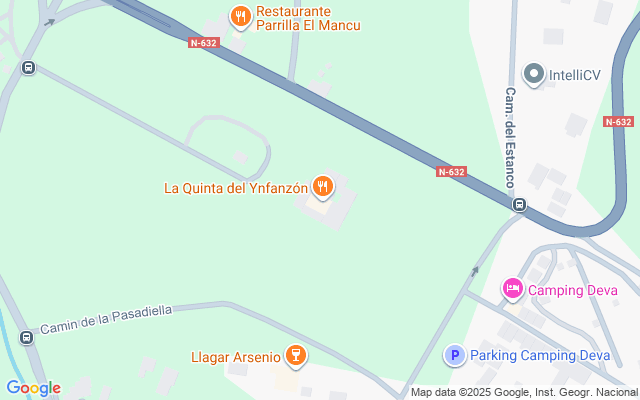
Task: Select La Quinta del Ynfanzón restaurant pin
Action: point(322,185)
